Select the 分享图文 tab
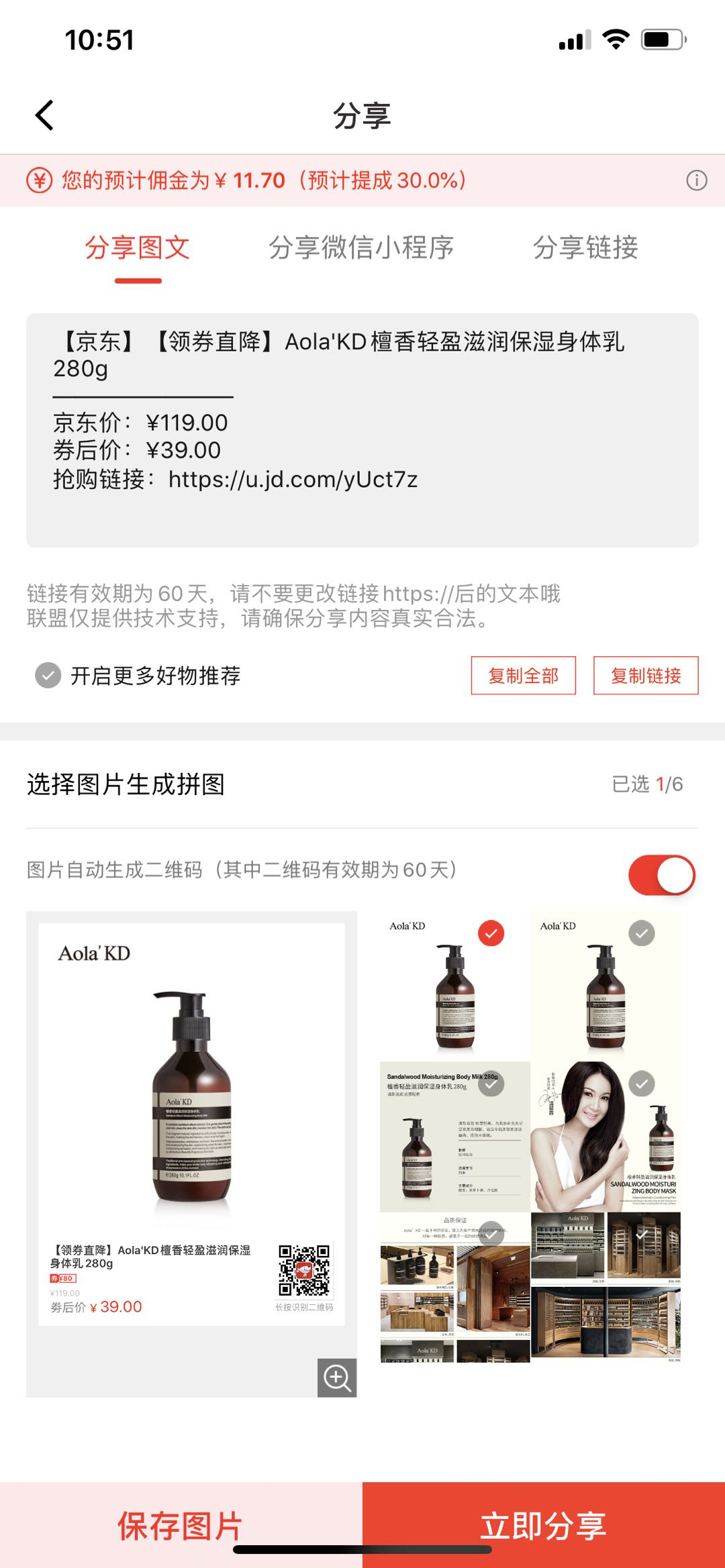 click(138, 248)
